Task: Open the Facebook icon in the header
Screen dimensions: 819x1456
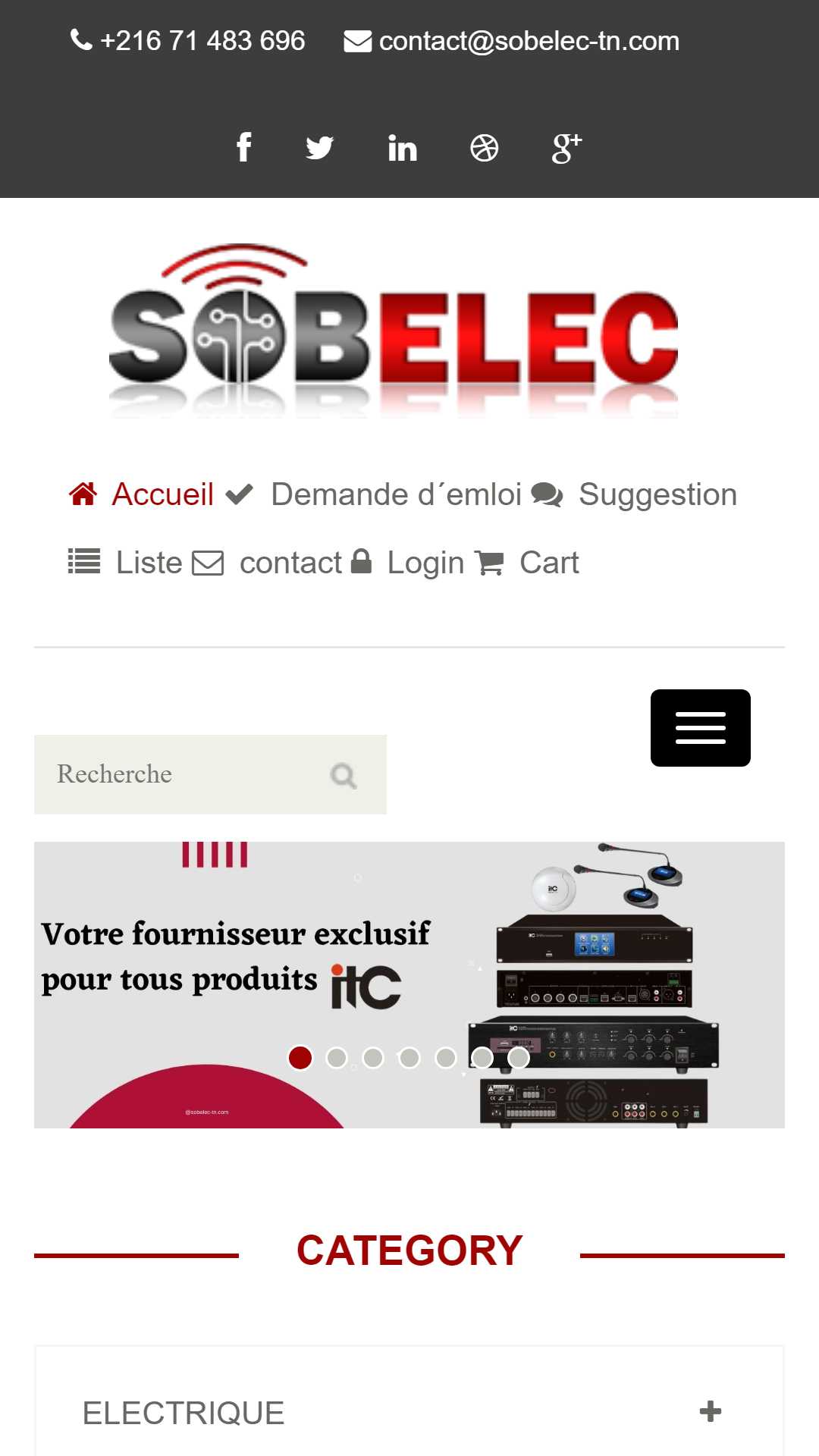Action: coord(243,147)
